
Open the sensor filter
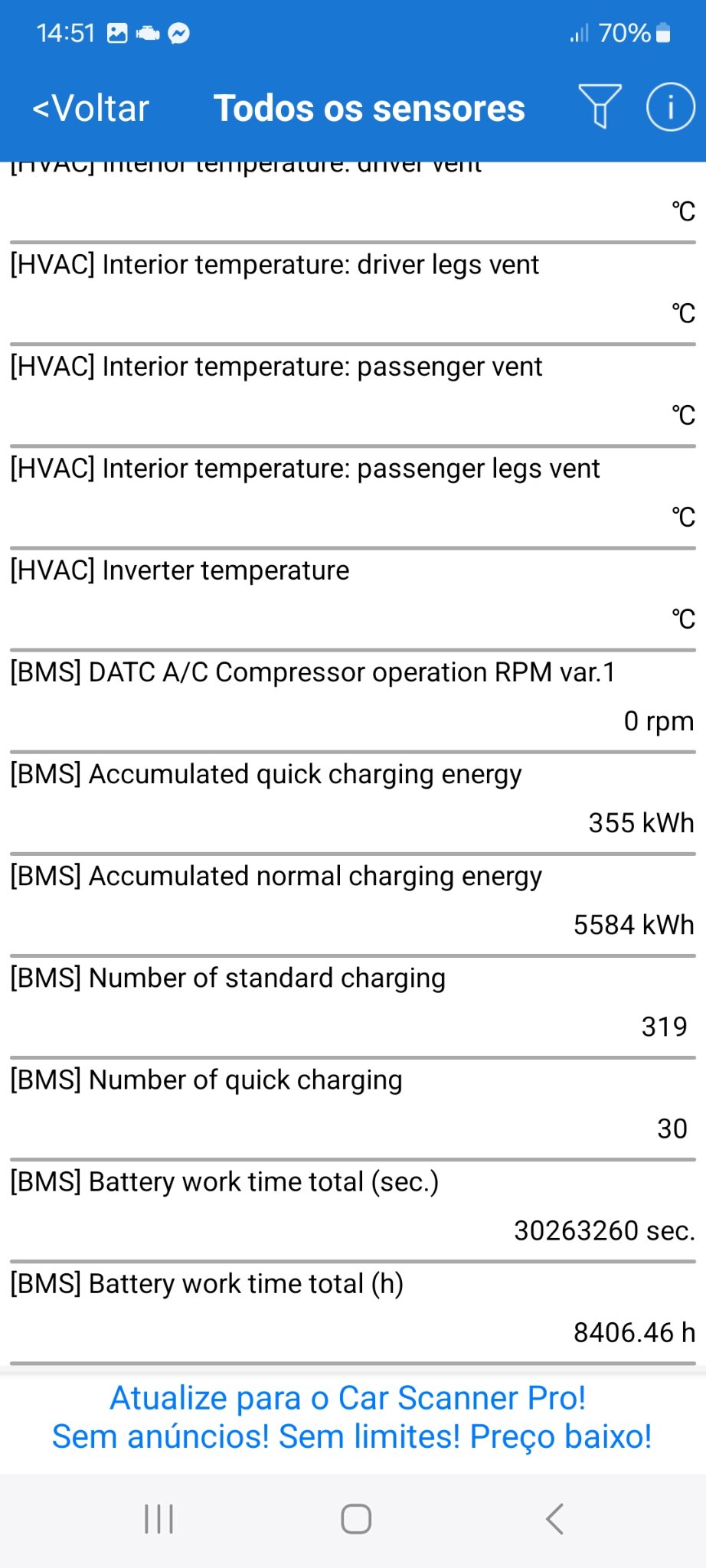[x=600, y=106]
